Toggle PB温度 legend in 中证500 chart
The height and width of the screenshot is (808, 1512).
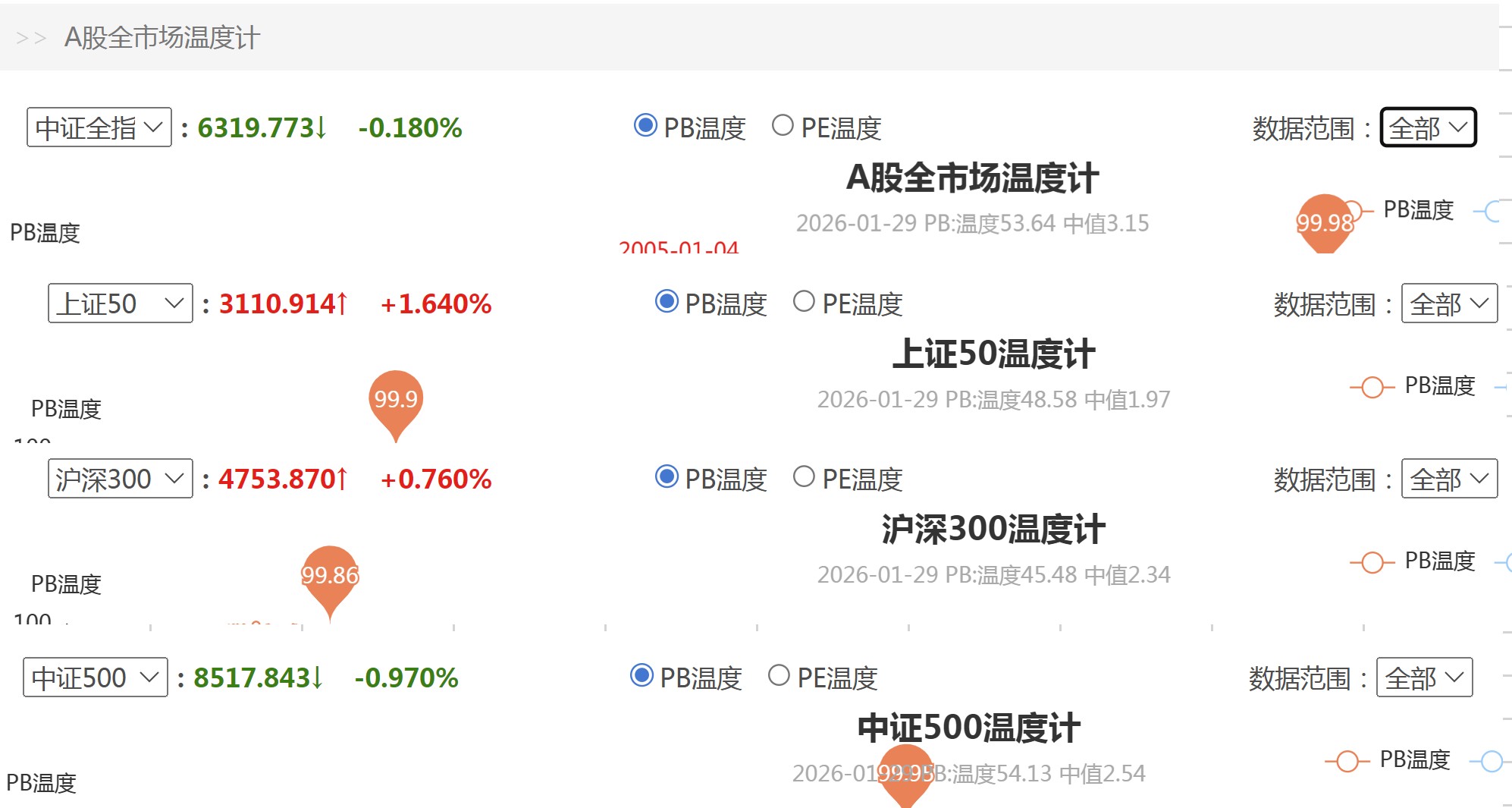click(1388, 760)
